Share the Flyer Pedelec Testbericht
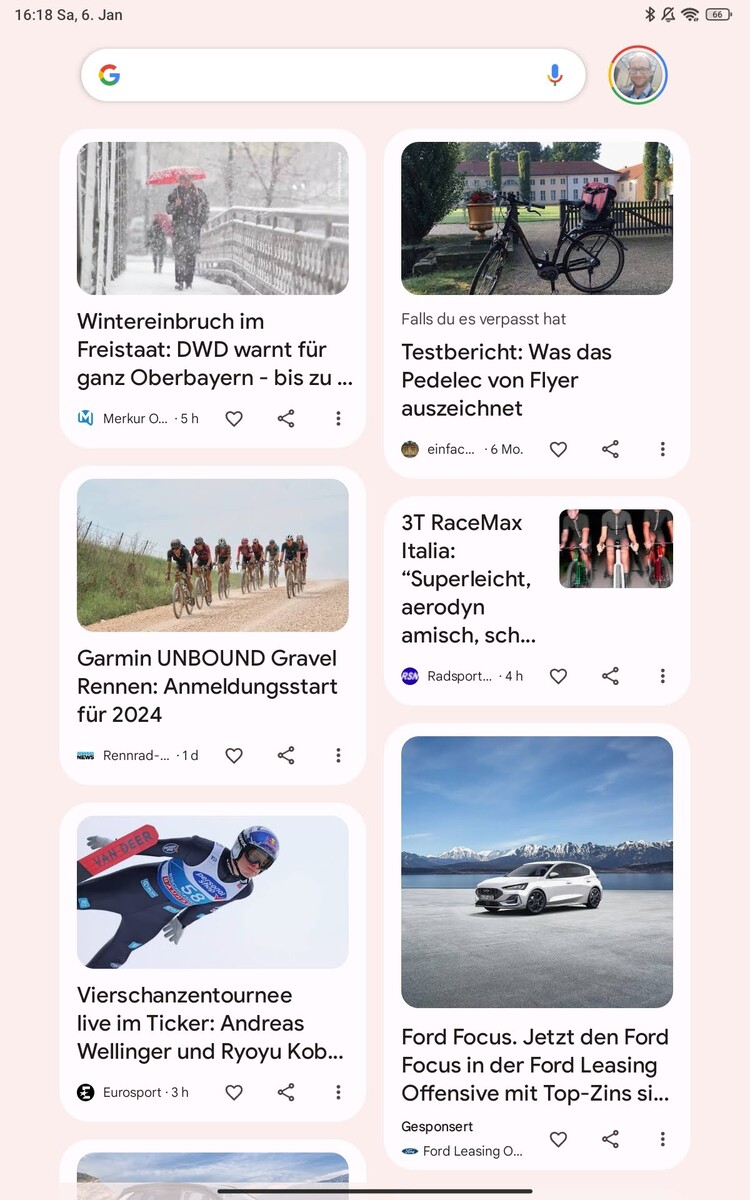The width and height of the screenshot is (750, 1200). 610,450
